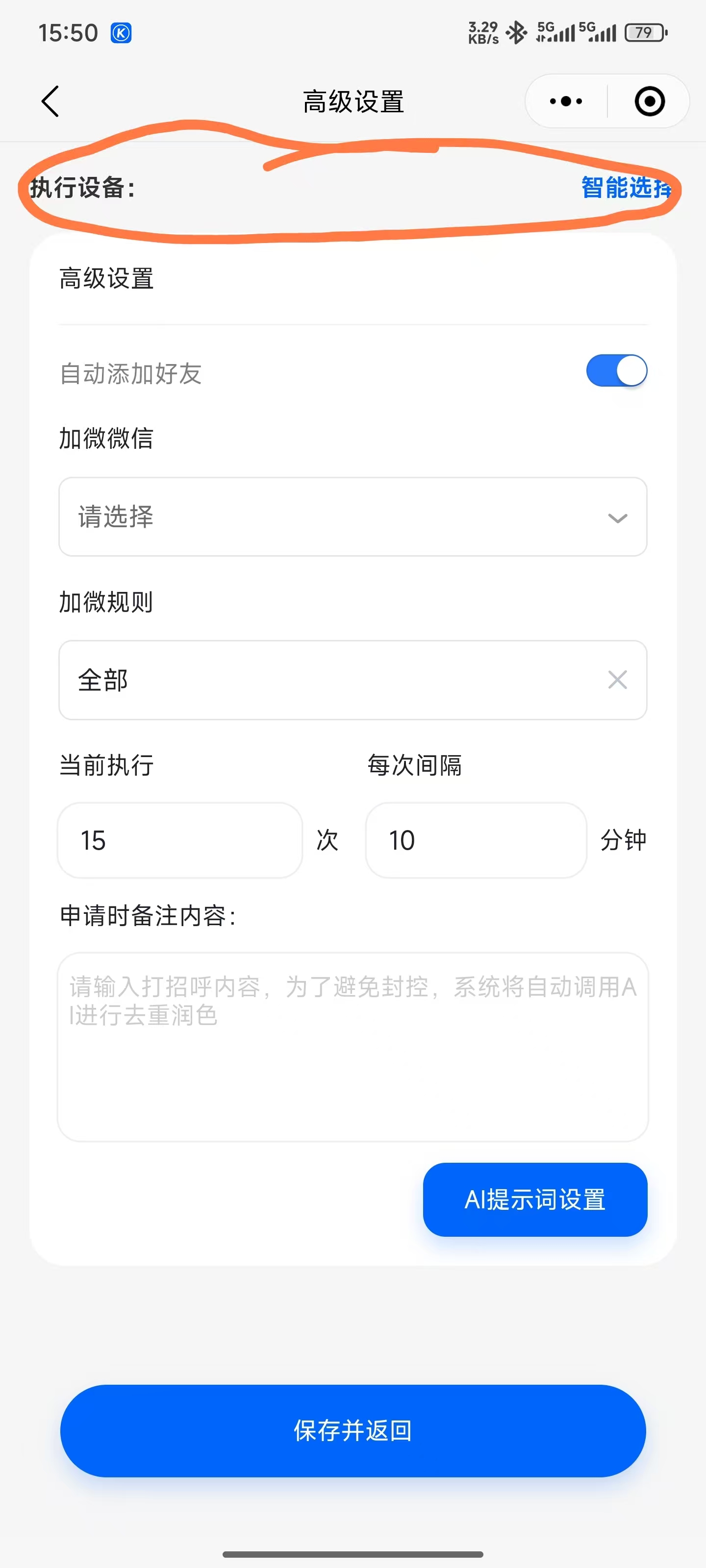
Task: Select the 全部 value under 加微规则
Action: [x=244, y=680]
